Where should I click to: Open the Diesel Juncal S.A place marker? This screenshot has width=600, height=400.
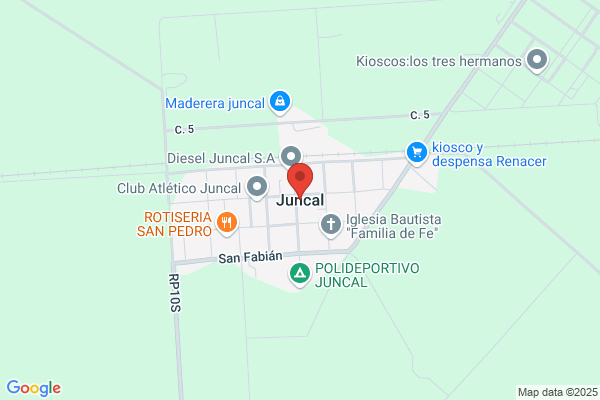pyautogui.click(x=291, y=157)
